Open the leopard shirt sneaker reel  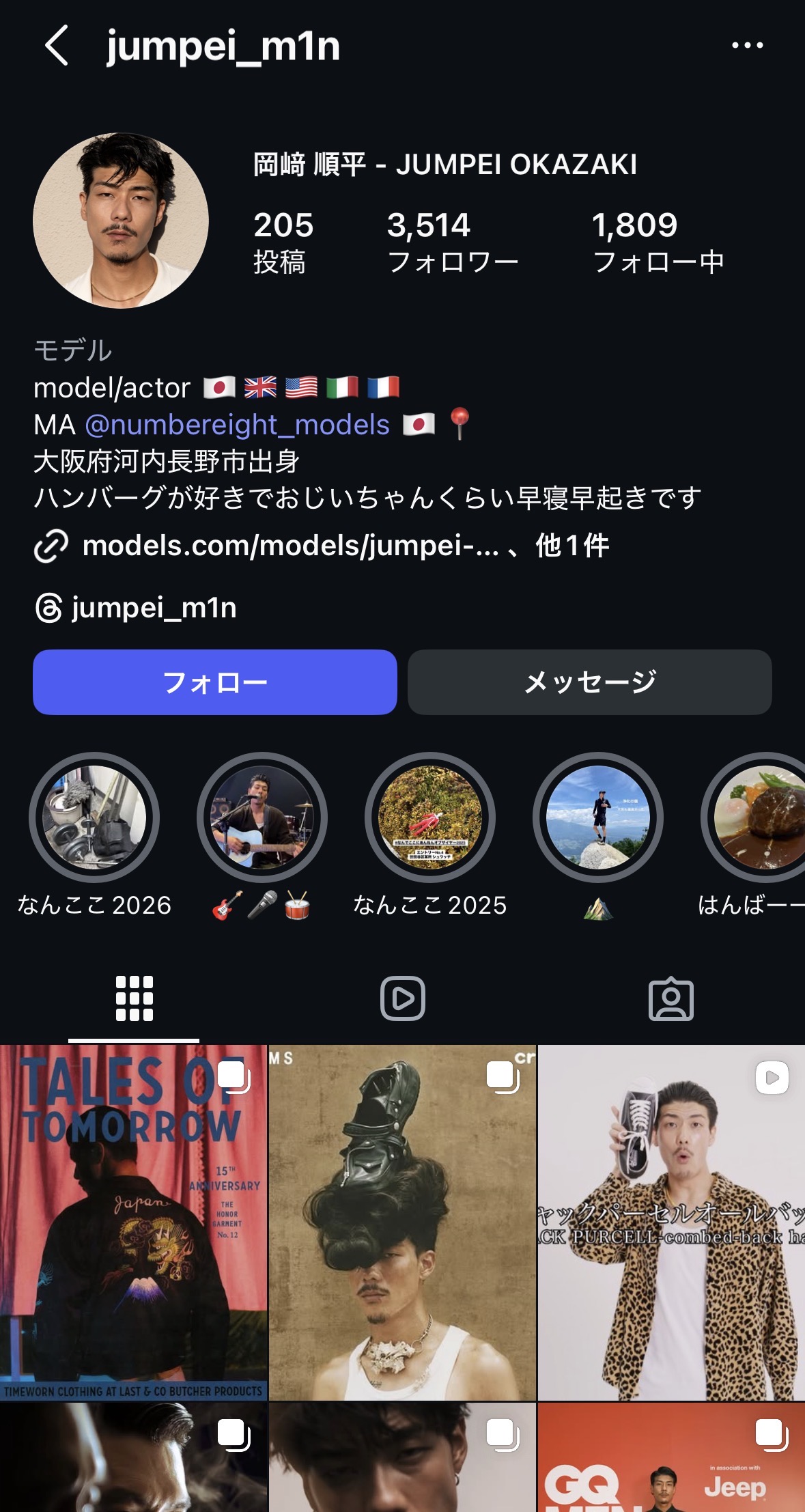[671, 1222]
